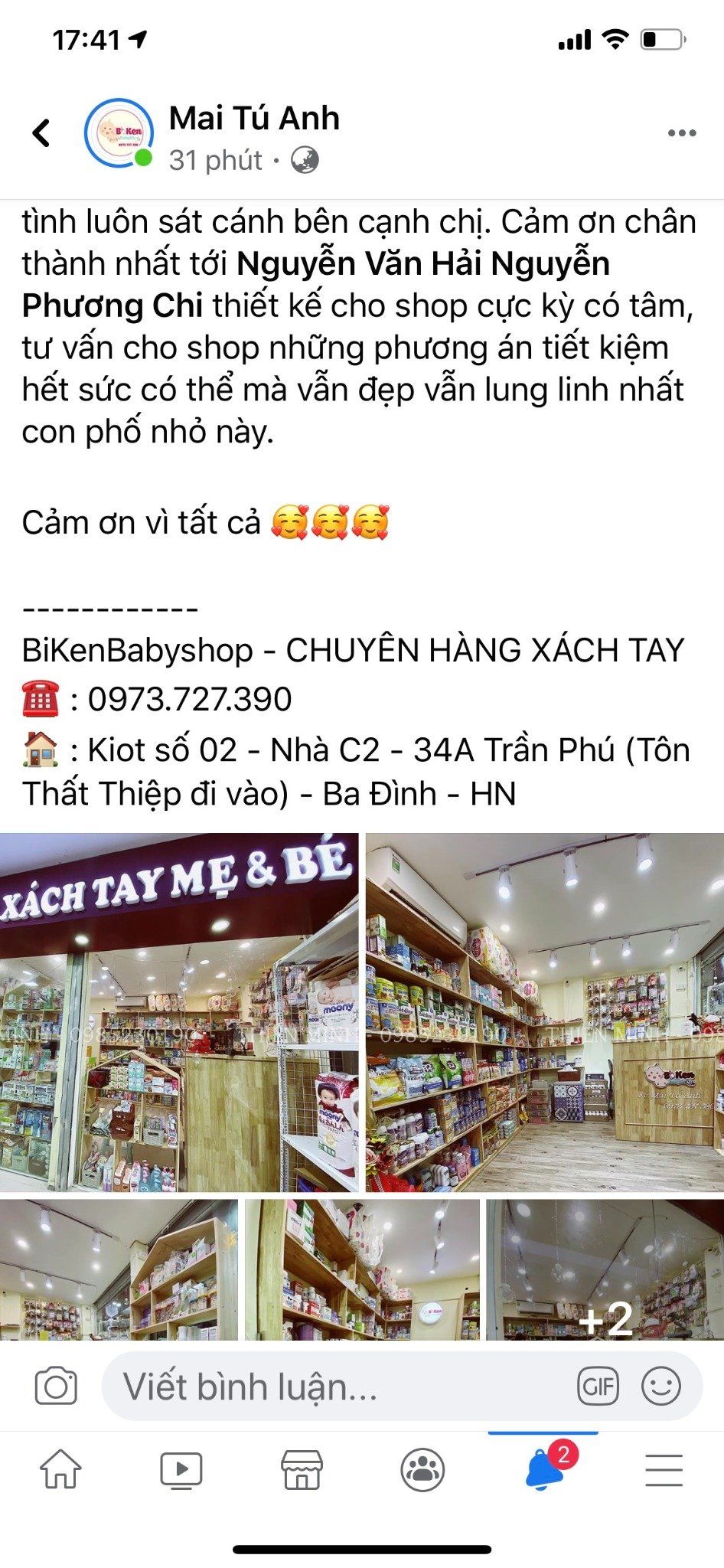Screen dimensions: 724x1568
Task: Go to the Home feed tab
Action: tap(60, 1469)
